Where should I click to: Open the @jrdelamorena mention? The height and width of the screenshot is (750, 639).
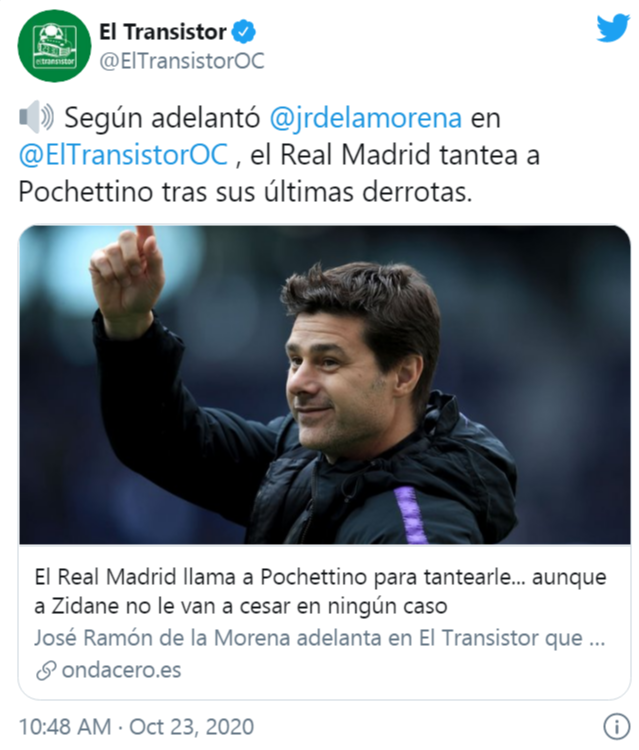[x=366, y=118]
